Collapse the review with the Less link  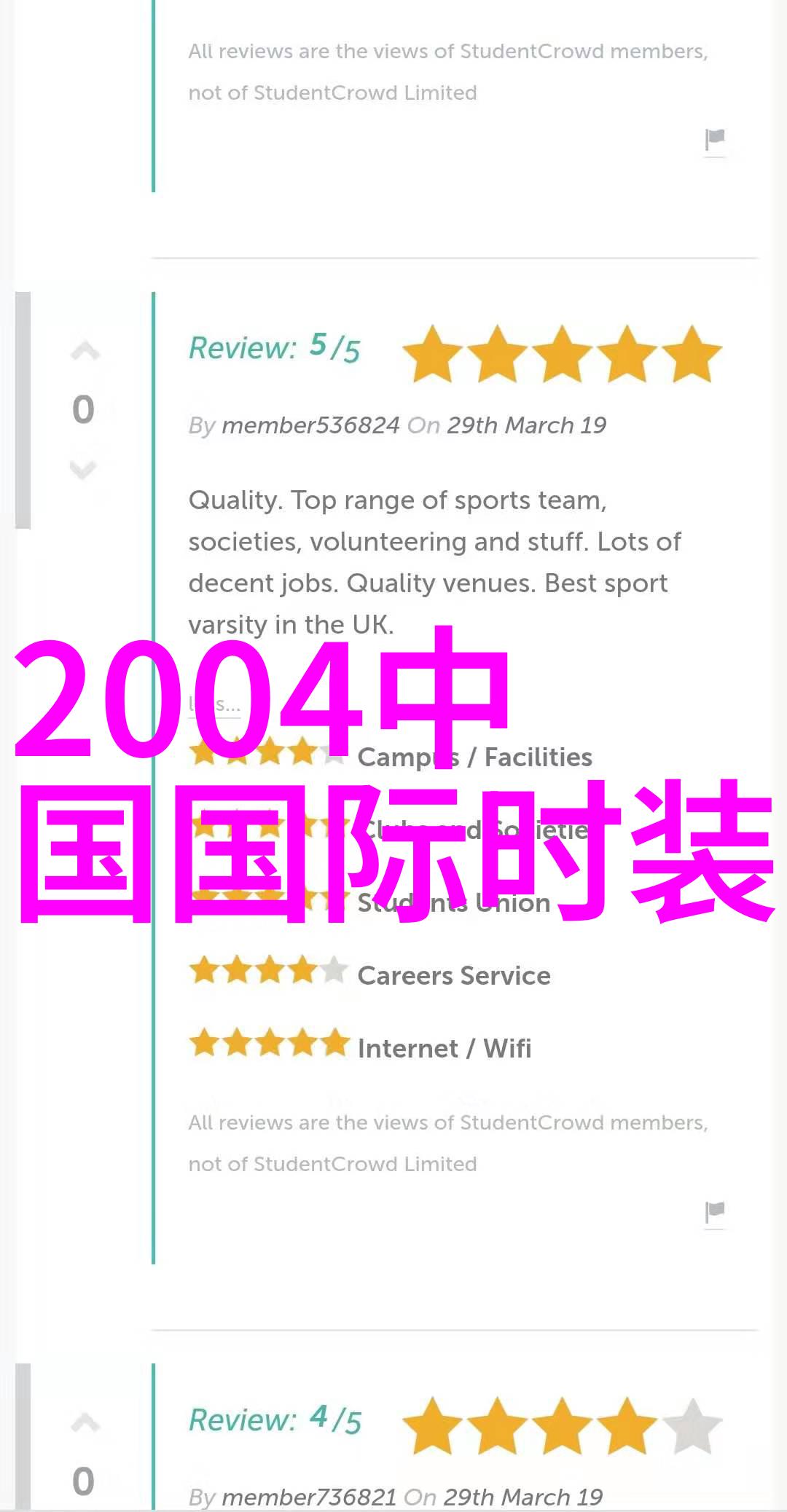[214, 704]
